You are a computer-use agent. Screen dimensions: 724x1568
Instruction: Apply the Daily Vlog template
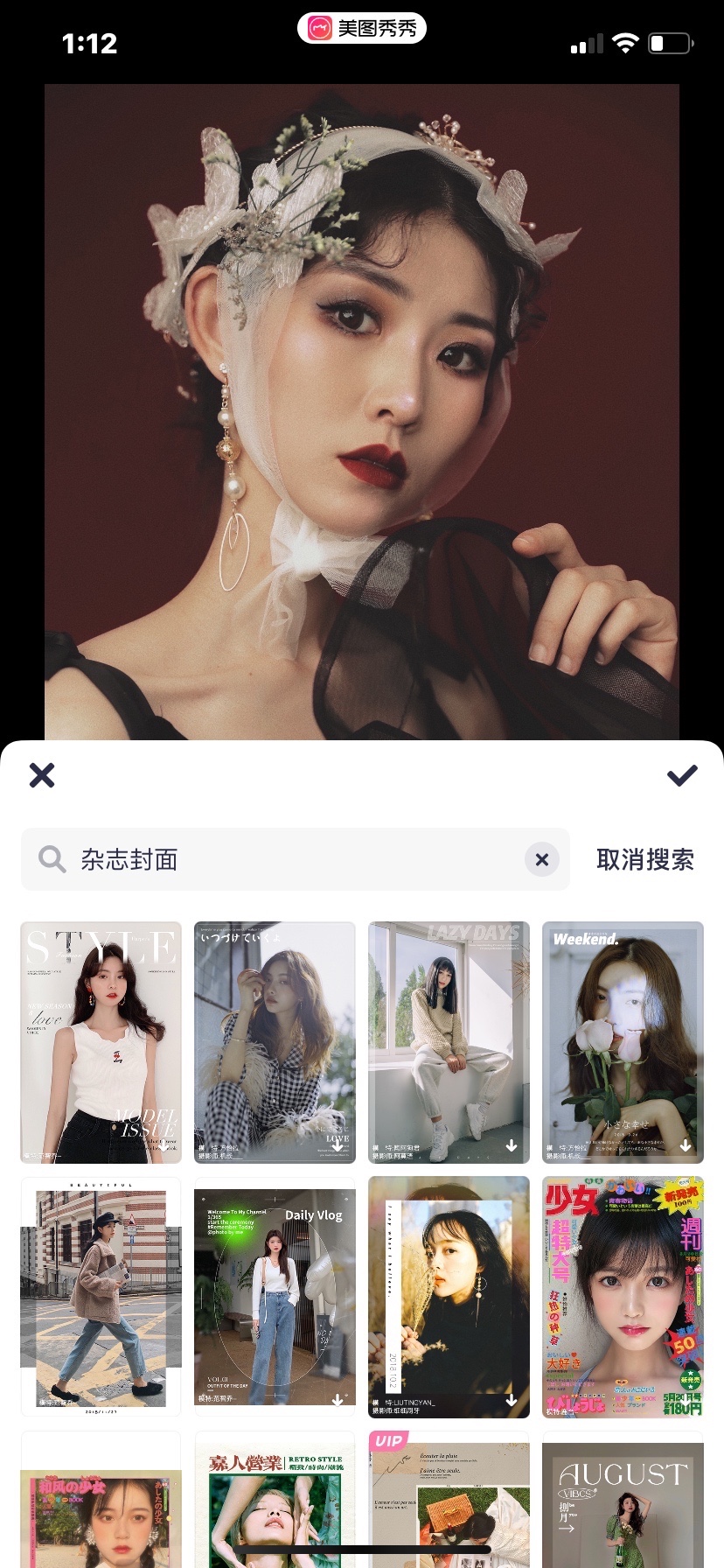point(275,1297)
